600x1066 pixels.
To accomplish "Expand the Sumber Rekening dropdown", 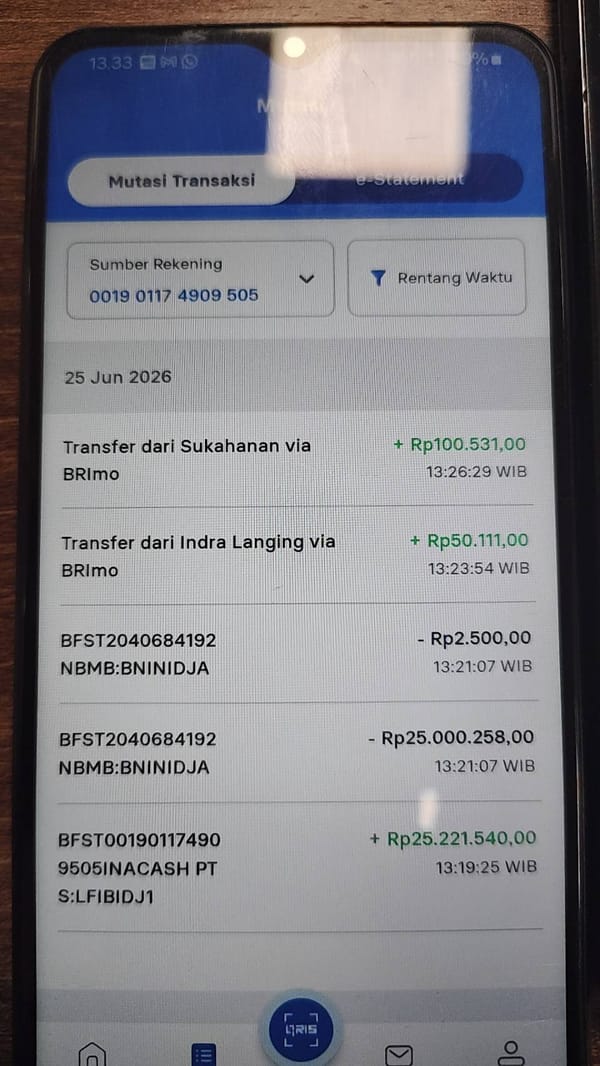I will coord(200,279).
